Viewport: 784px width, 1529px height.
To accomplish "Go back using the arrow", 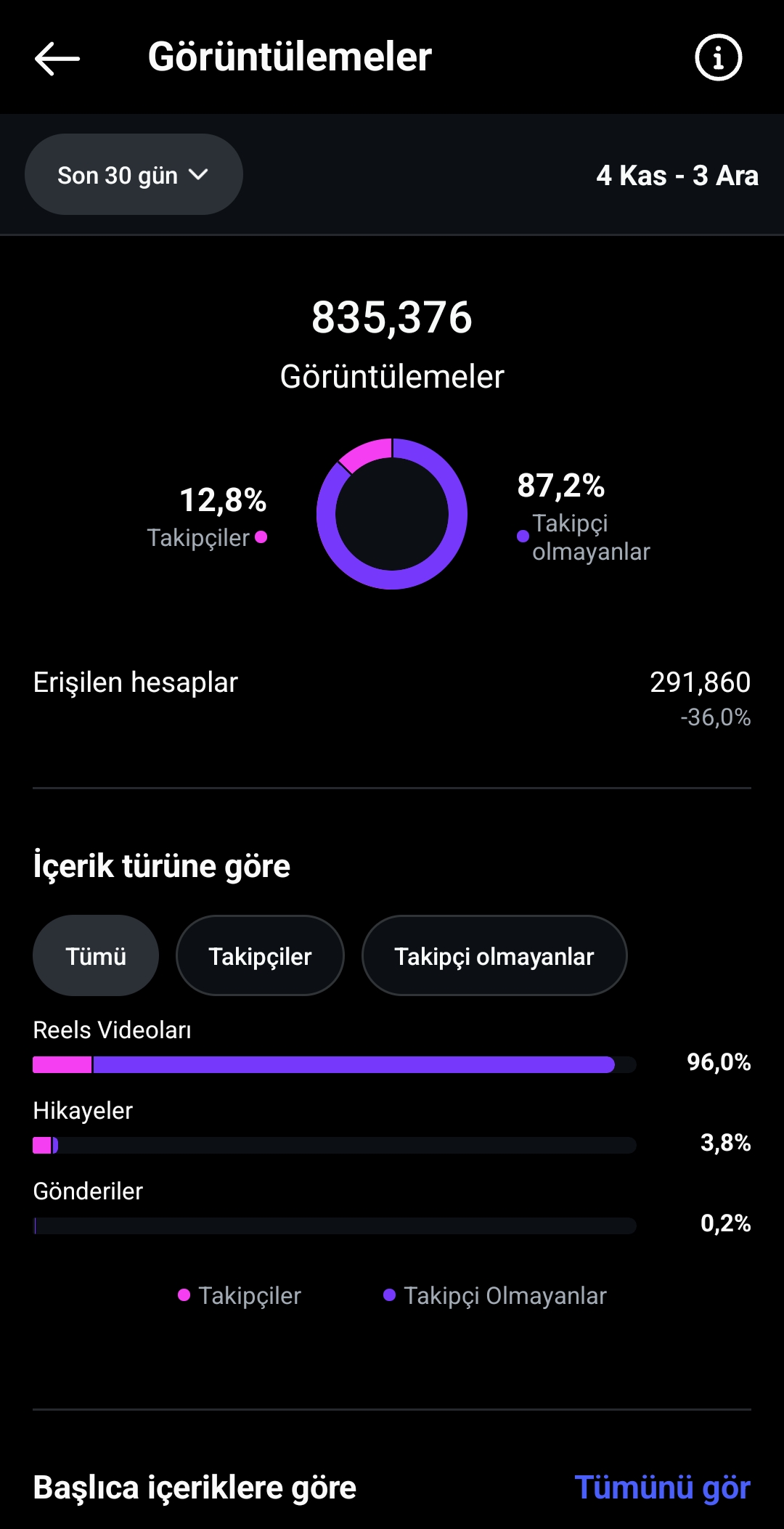I will click(57, 58).
